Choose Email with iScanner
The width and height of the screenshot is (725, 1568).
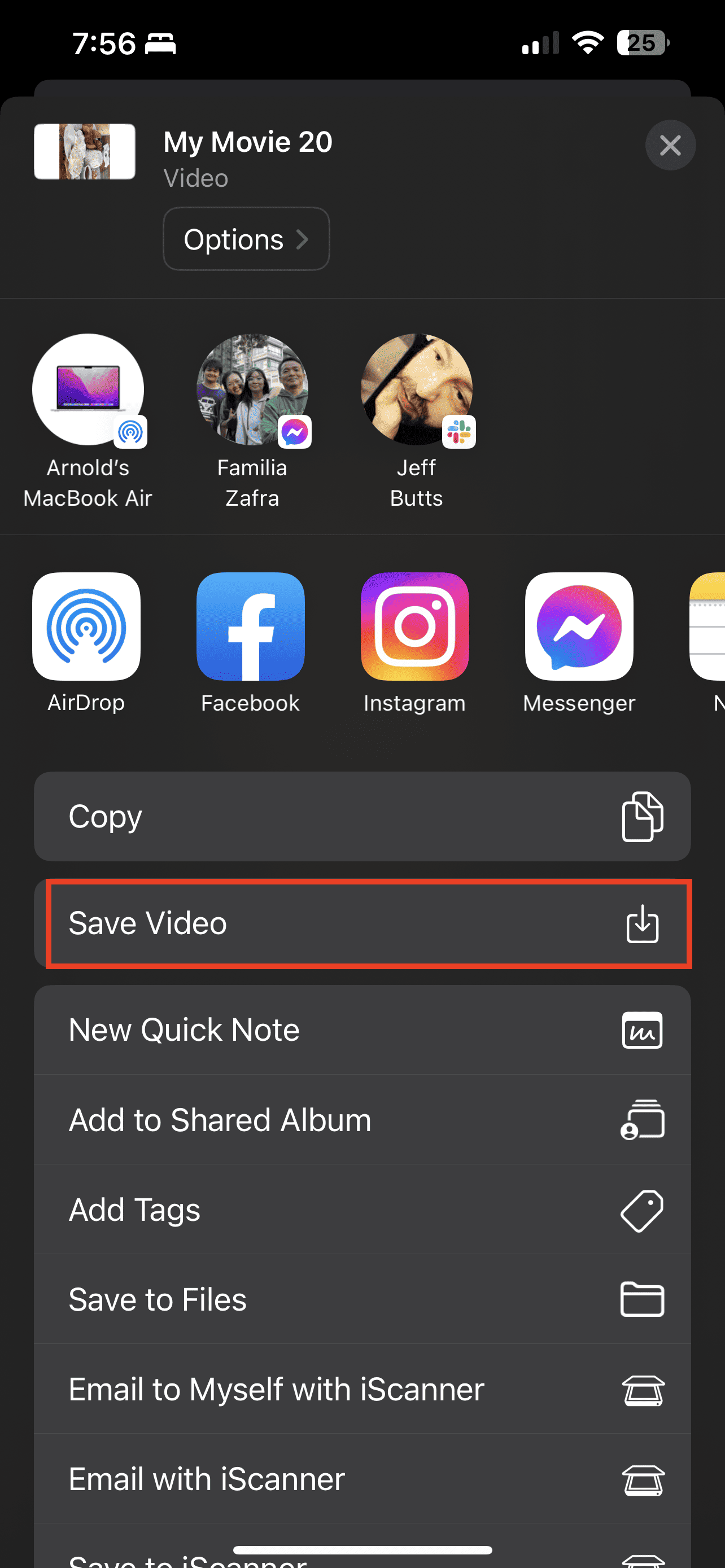tap(362, 1479)
